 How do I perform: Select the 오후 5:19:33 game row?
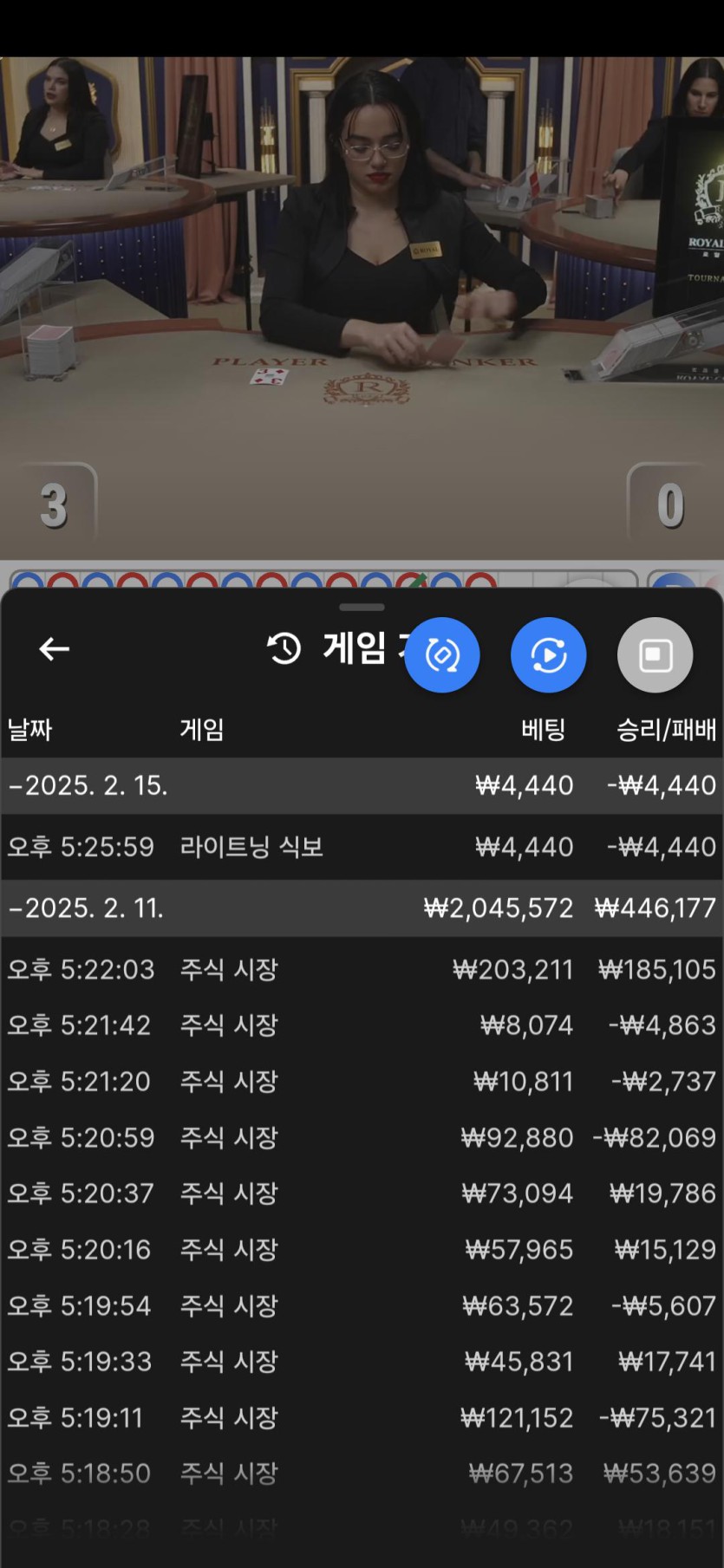click(362, 1362)
